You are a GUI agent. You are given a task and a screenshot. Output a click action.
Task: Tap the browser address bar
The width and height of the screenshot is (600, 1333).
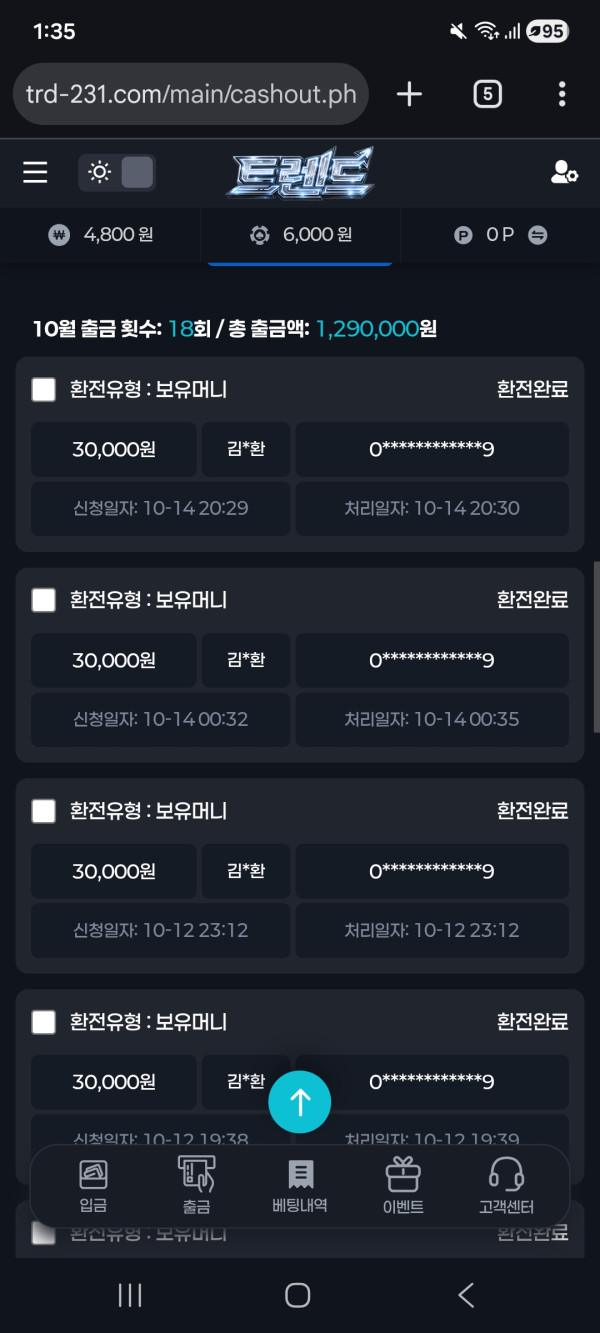(x=190, y=94)
